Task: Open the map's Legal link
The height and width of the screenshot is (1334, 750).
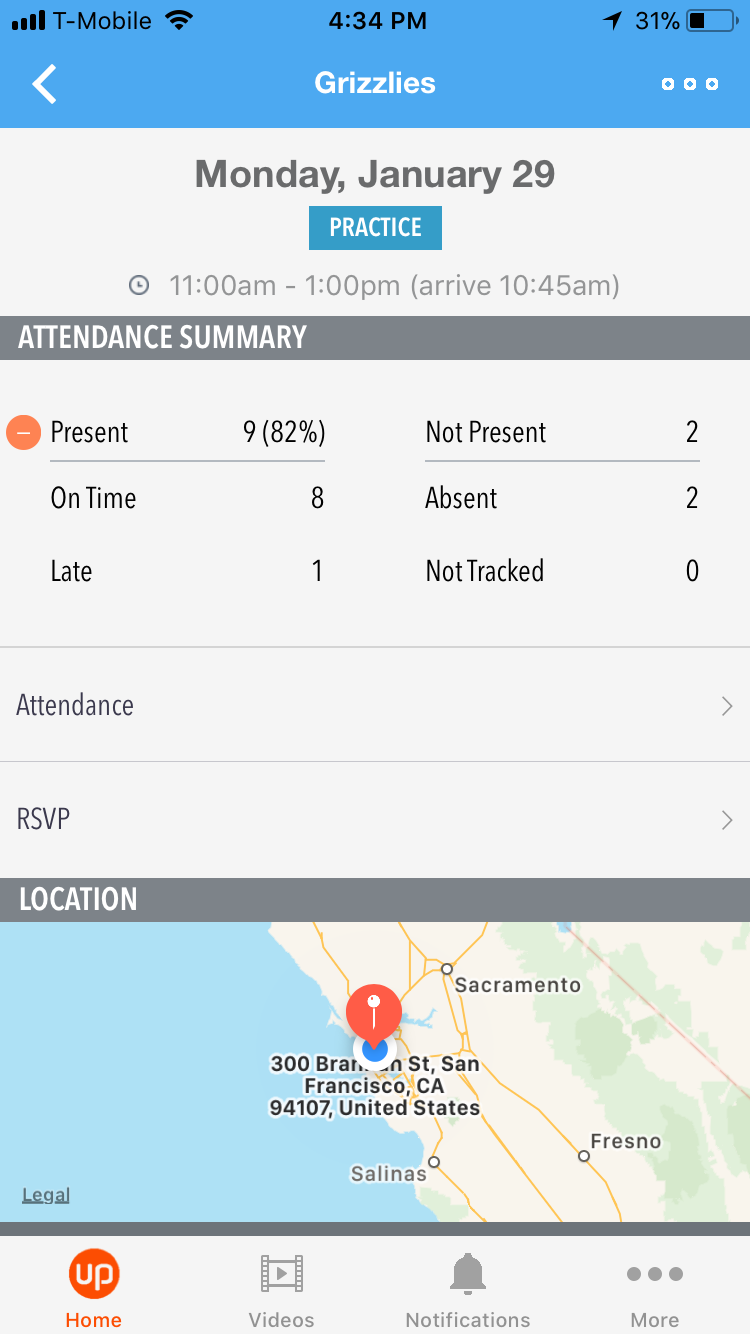Action: 46,1195
